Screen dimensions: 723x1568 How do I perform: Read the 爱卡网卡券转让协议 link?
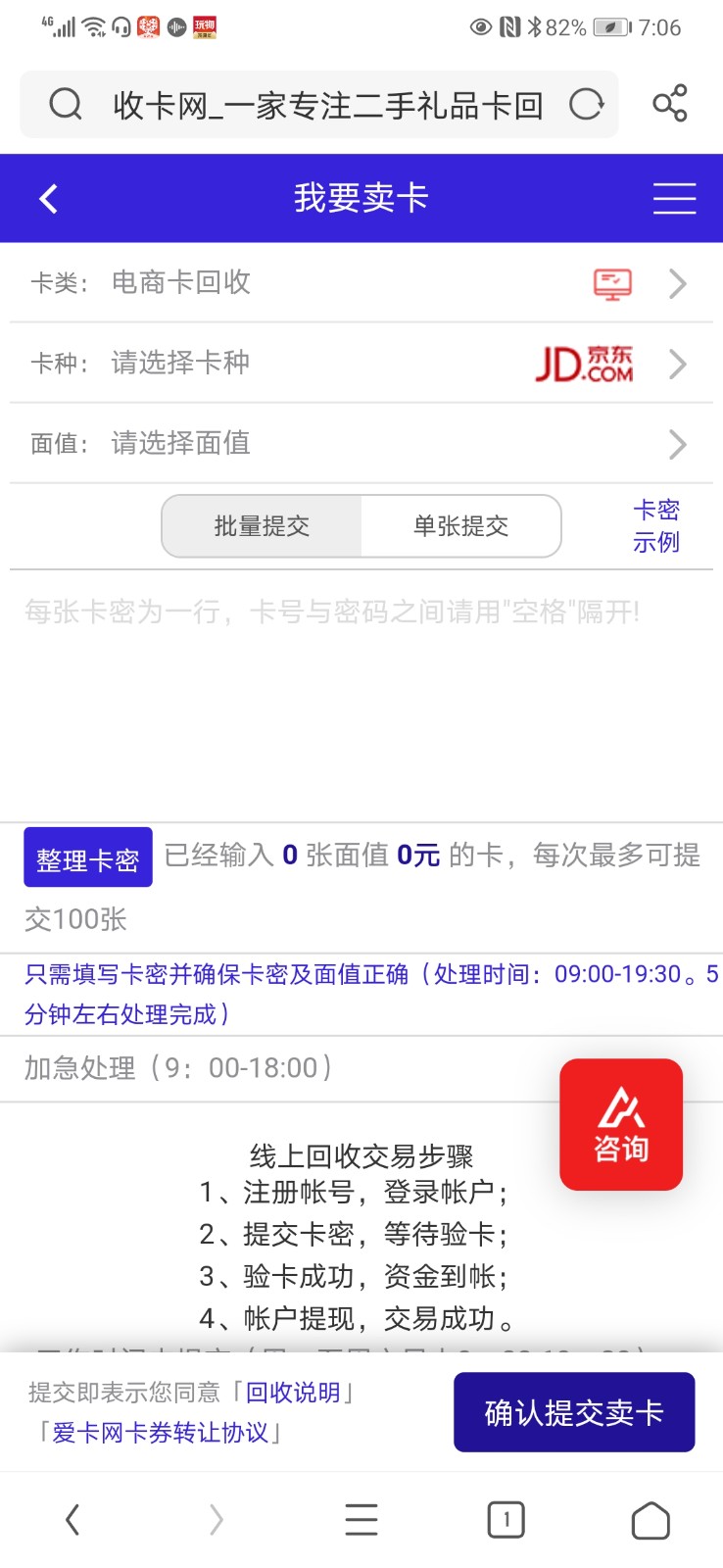tap(161, 1433)
